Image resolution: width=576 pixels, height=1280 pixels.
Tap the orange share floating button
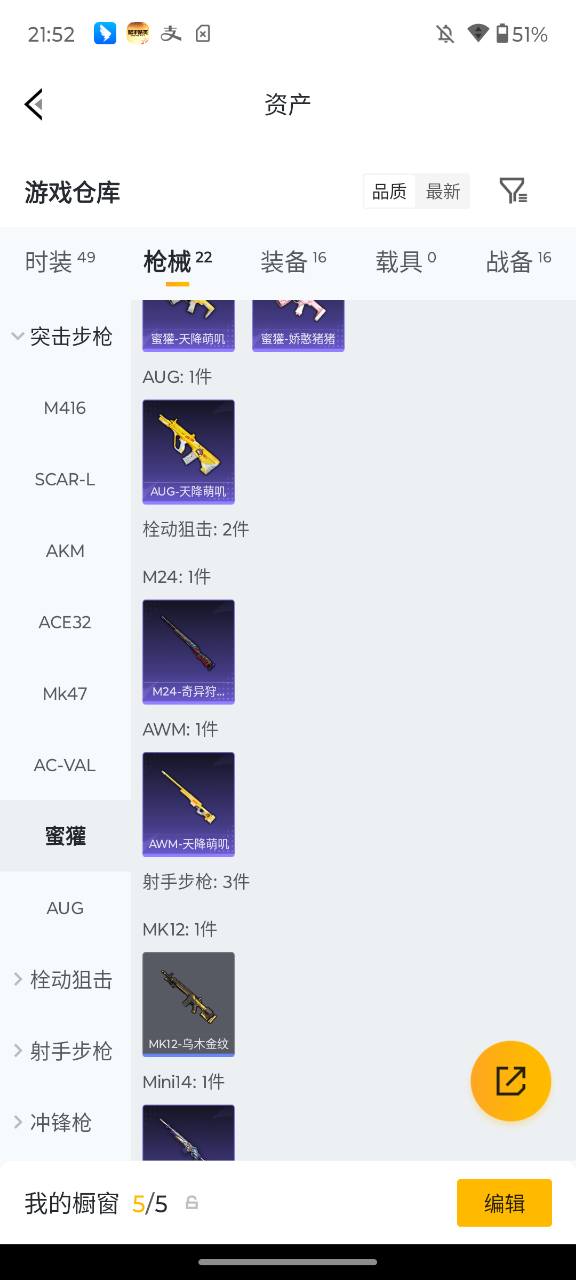[x=511, y=1081]
